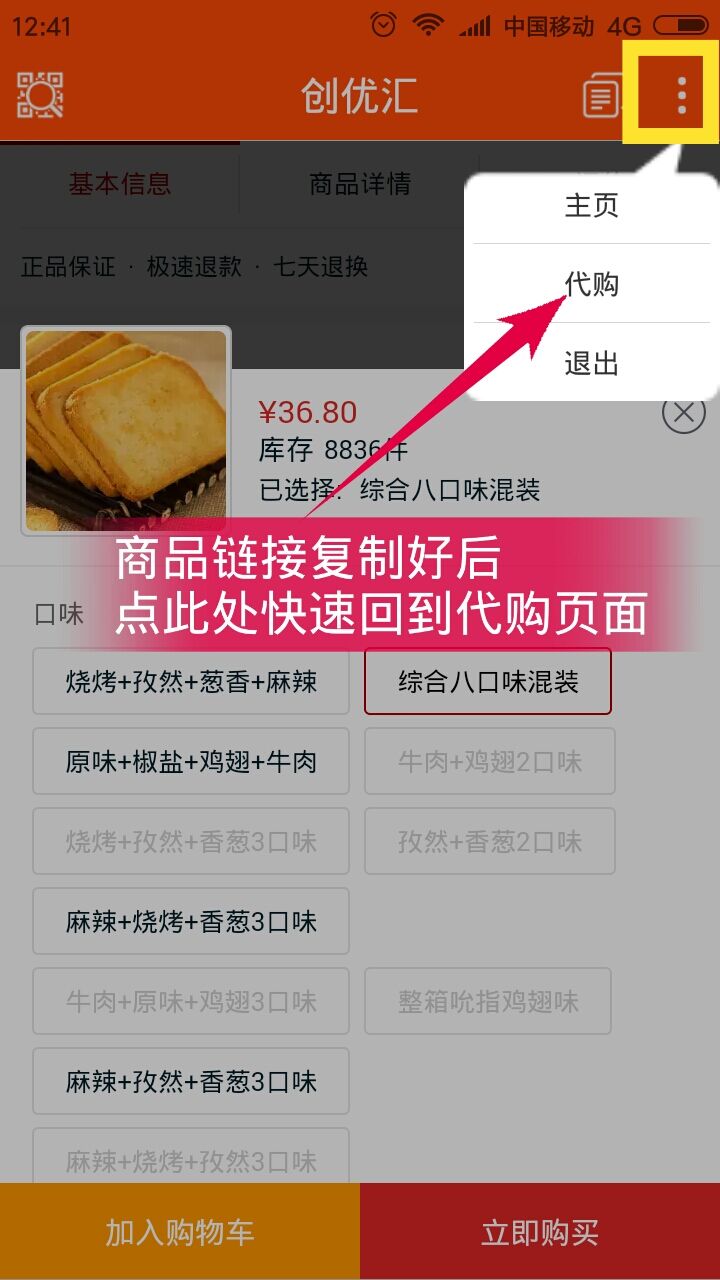Tap the document list icon in the header

pos(600,97)
